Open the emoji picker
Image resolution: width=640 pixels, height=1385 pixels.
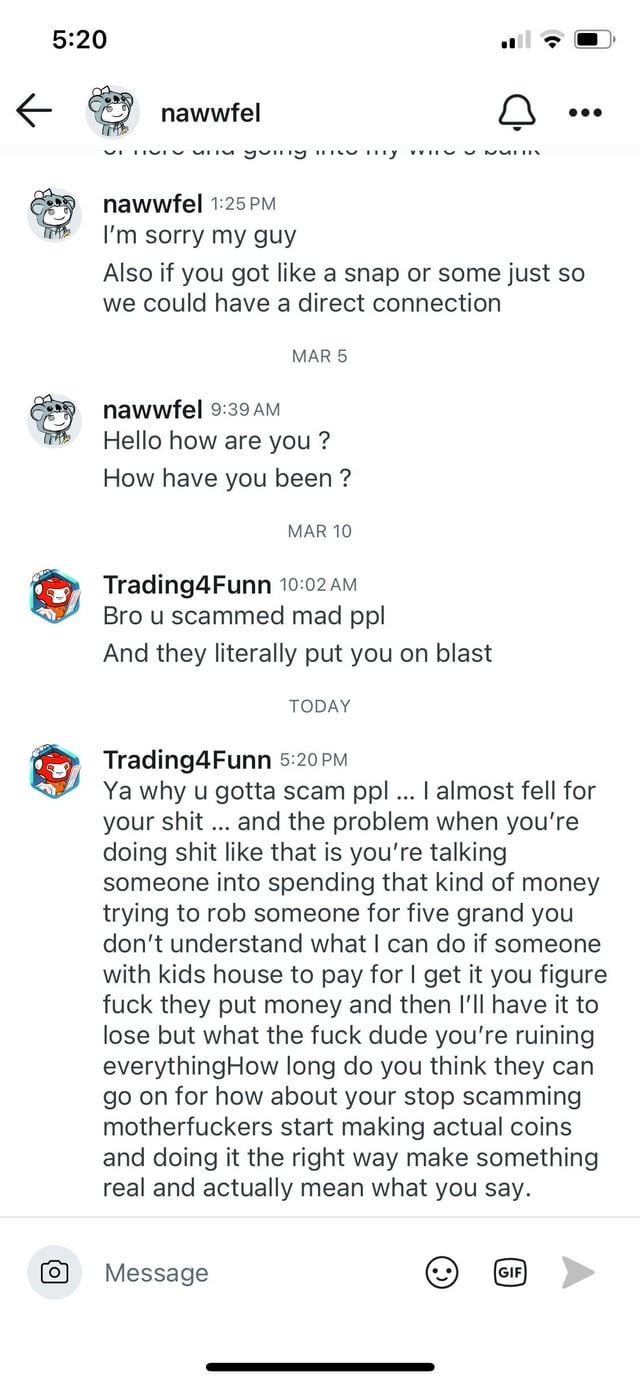tap(442, 1272)
